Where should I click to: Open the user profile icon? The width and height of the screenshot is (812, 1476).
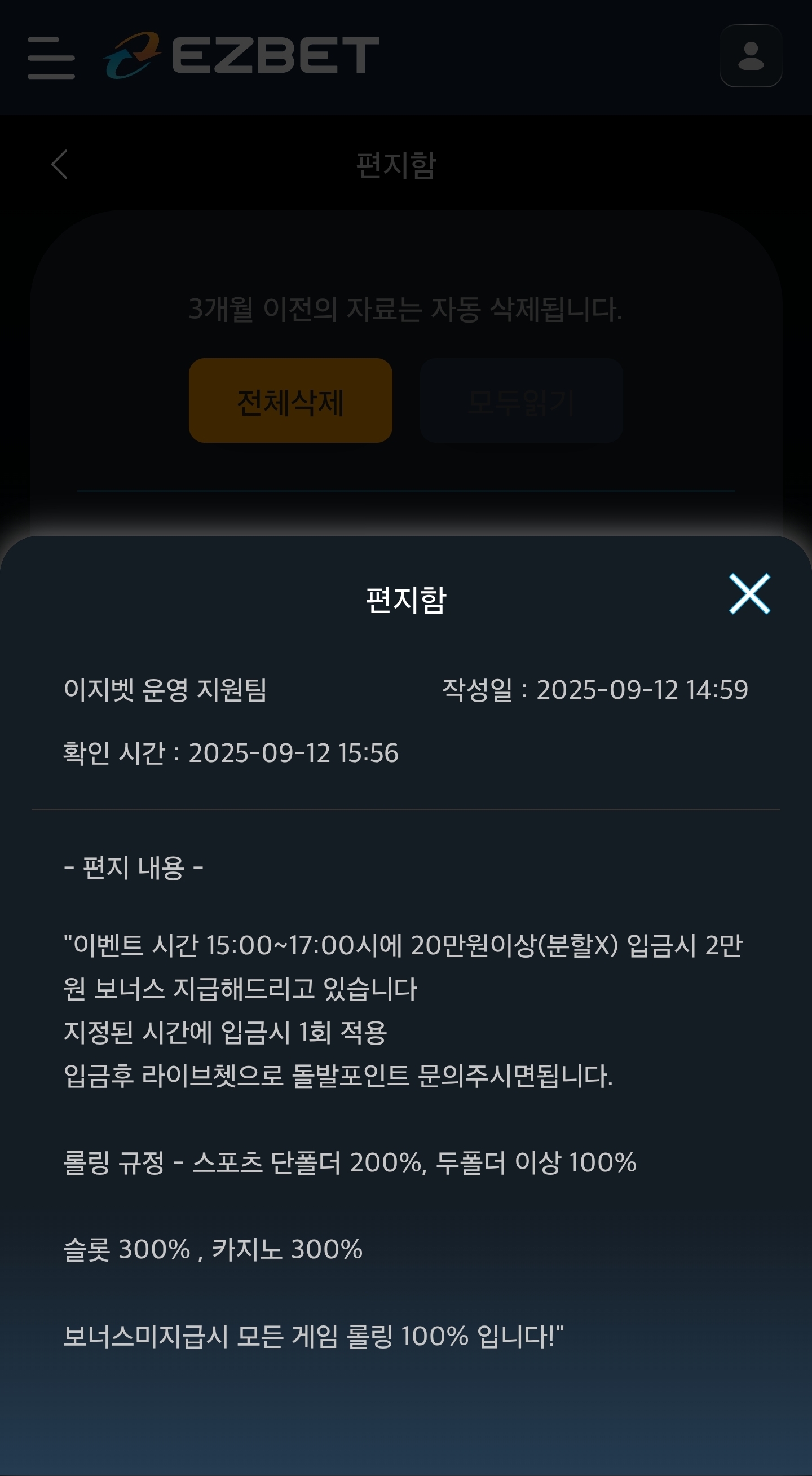click(751, 56)
